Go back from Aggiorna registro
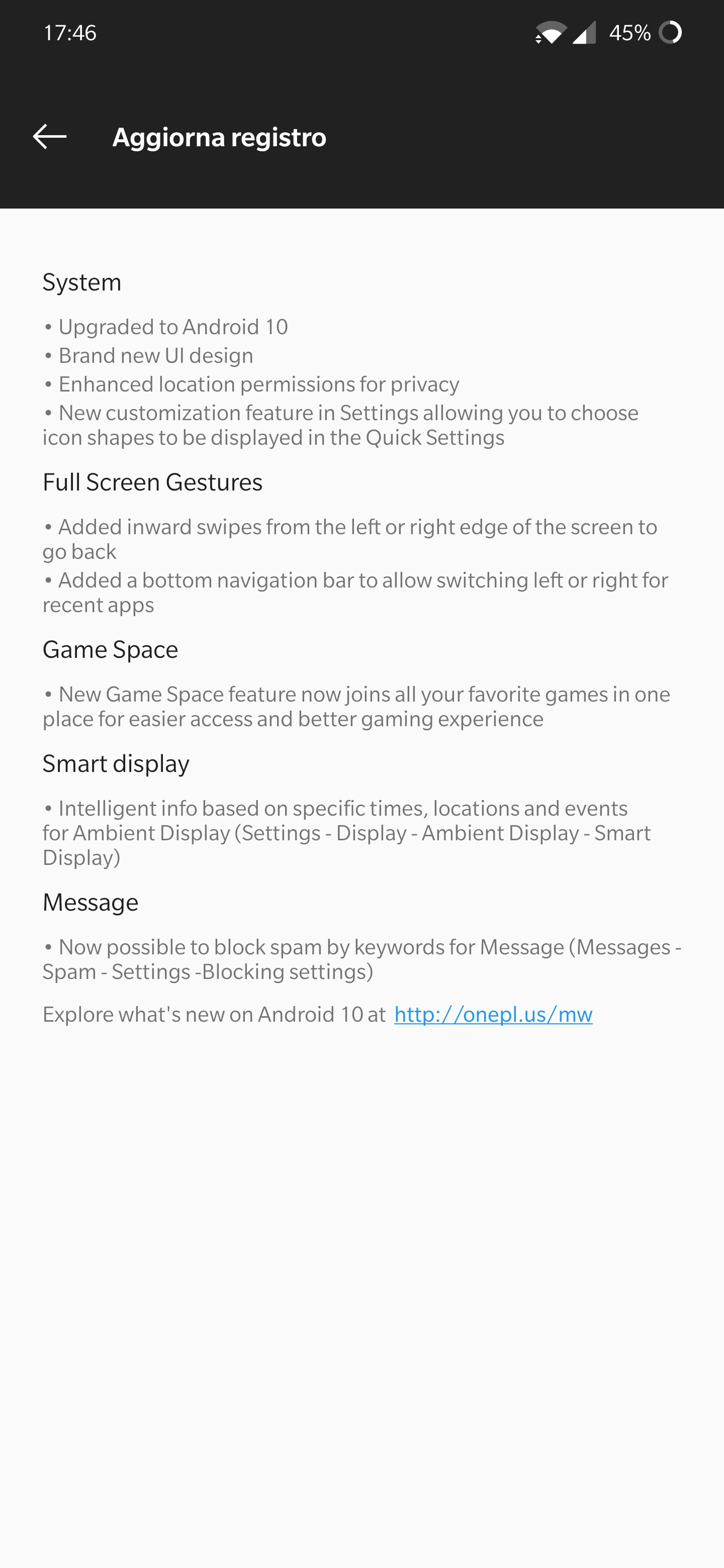 pyautogui.click(x=49, y=136)
